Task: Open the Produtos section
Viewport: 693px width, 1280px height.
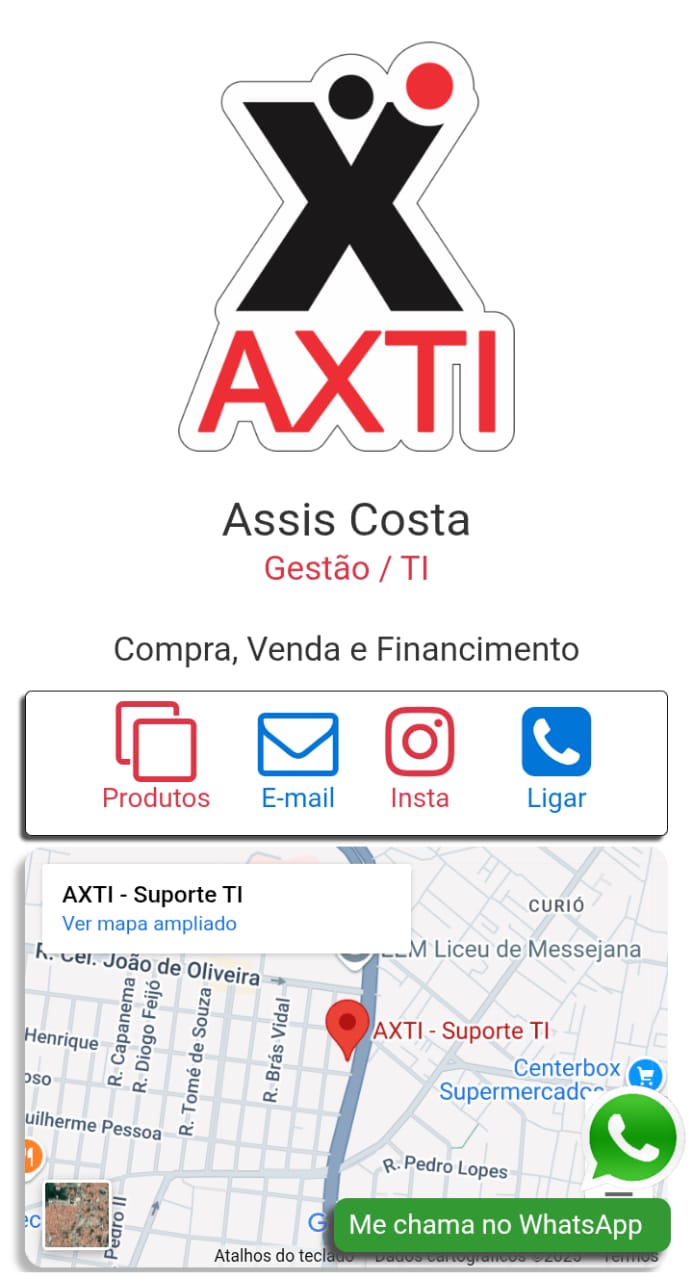Action: (x=156, y=756)
